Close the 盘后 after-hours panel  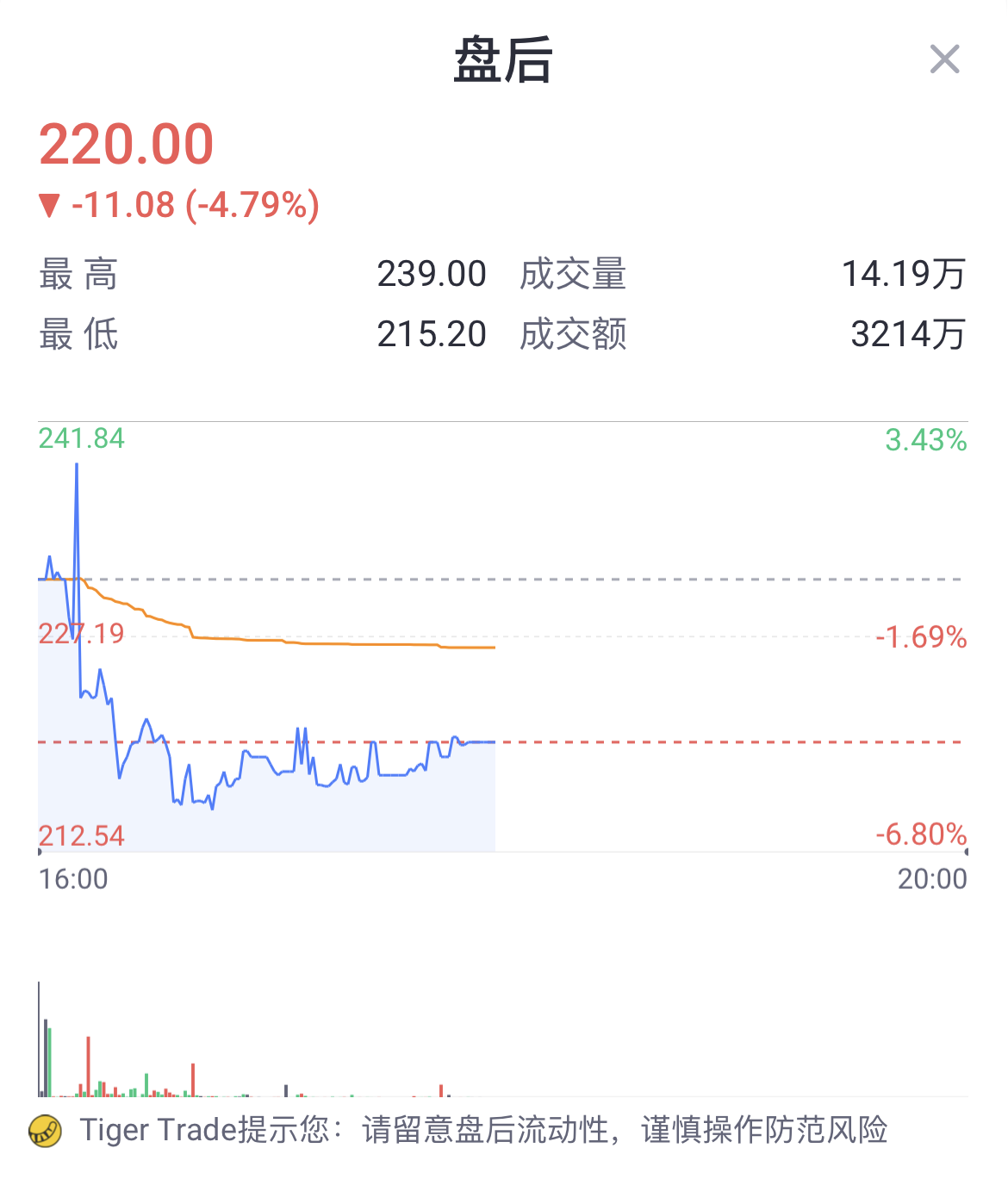944,59
